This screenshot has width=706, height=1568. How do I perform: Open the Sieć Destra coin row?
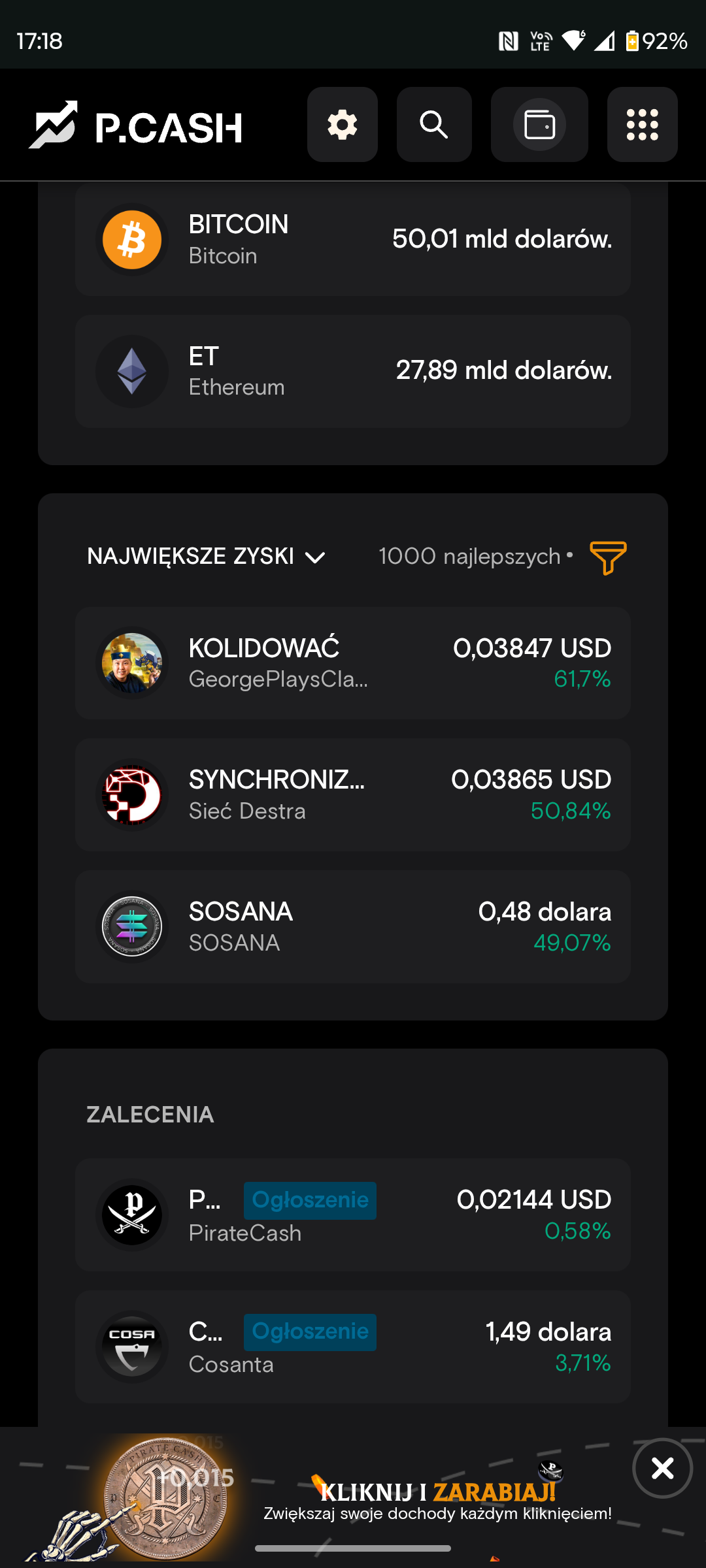pyautogui.click(x=353, y=795)
